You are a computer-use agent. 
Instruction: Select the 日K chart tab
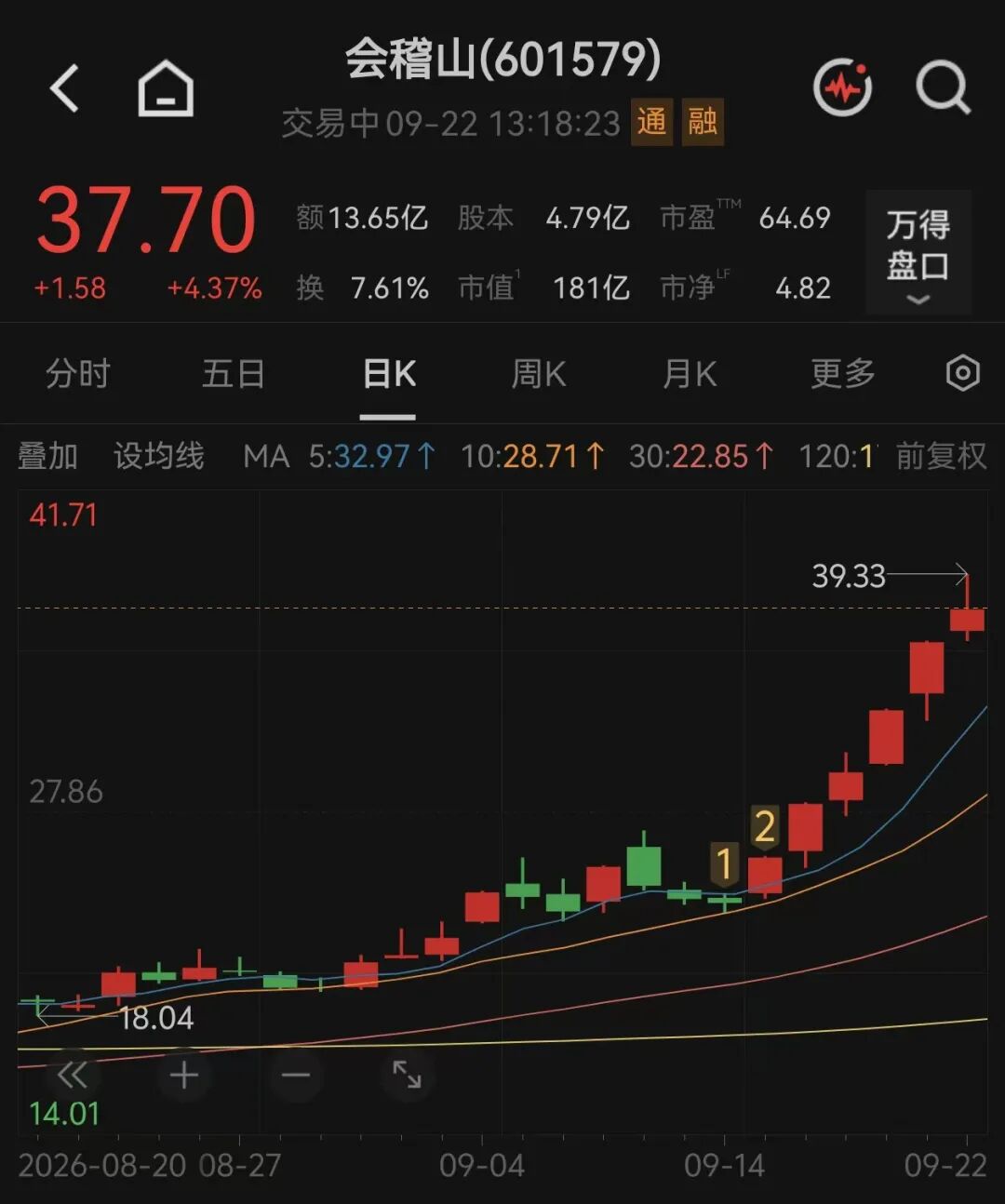(389, 374)
